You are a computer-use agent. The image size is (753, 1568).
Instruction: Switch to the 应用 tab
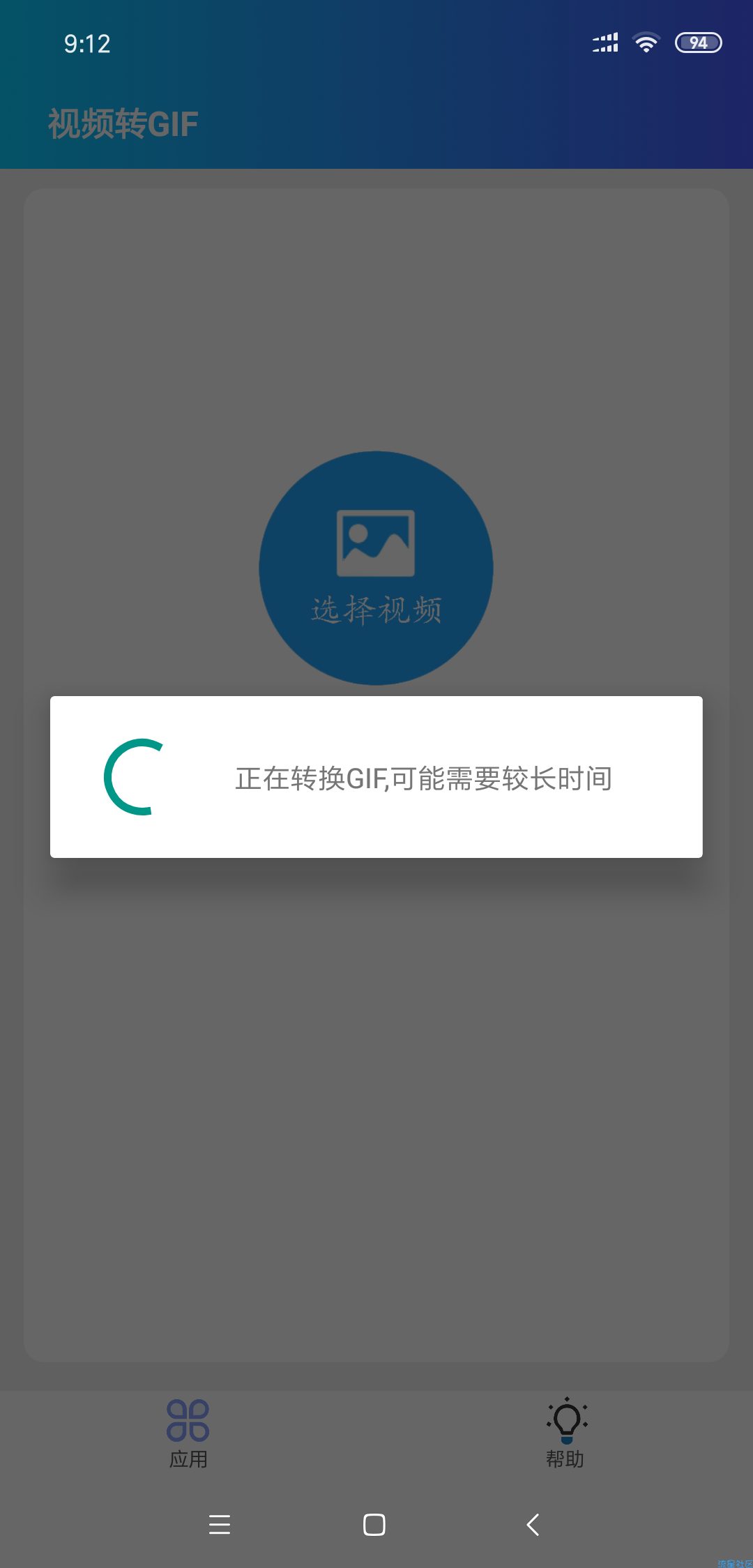188,1433
